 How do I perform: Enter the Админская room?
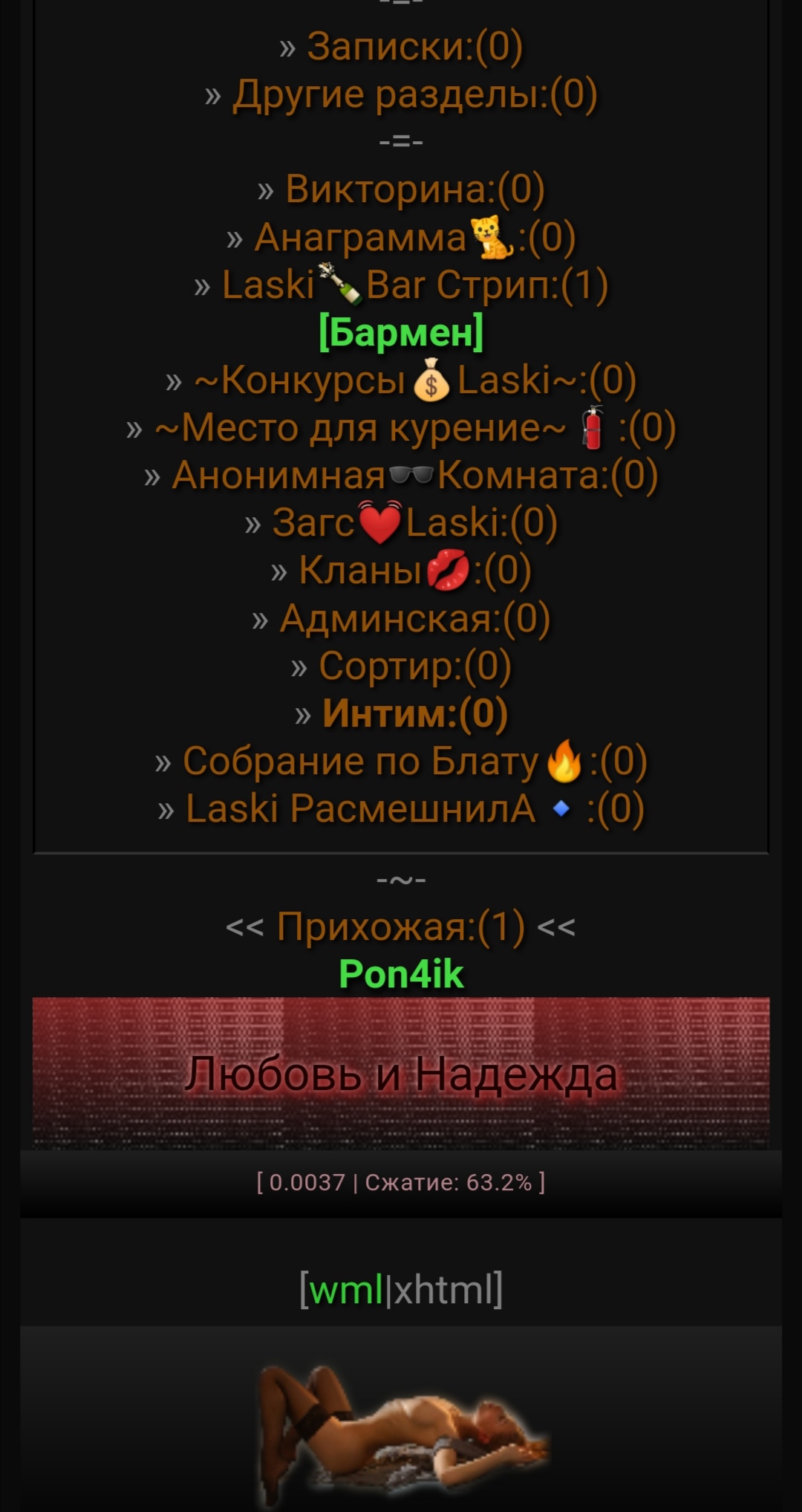(414, 618)
